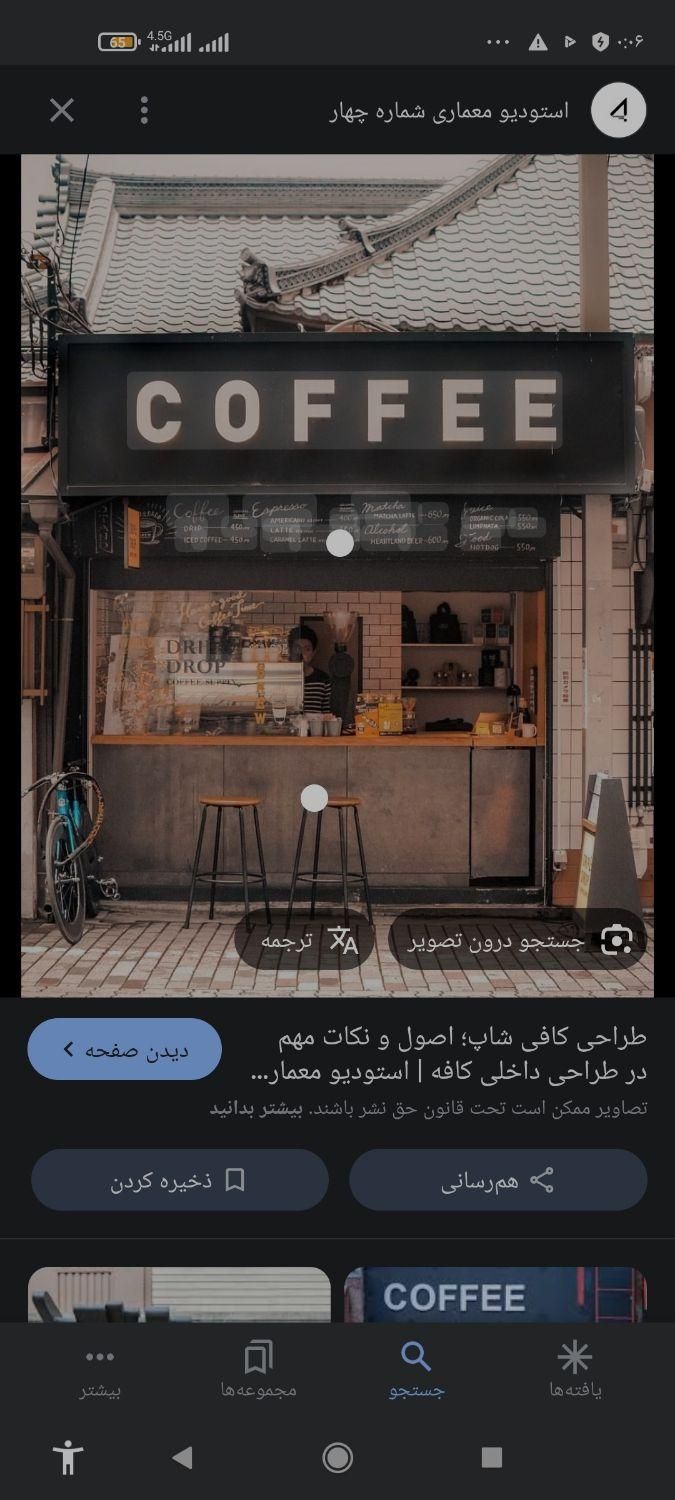
Task: Tap the lens dot near the stools
Action: [314, 798]
